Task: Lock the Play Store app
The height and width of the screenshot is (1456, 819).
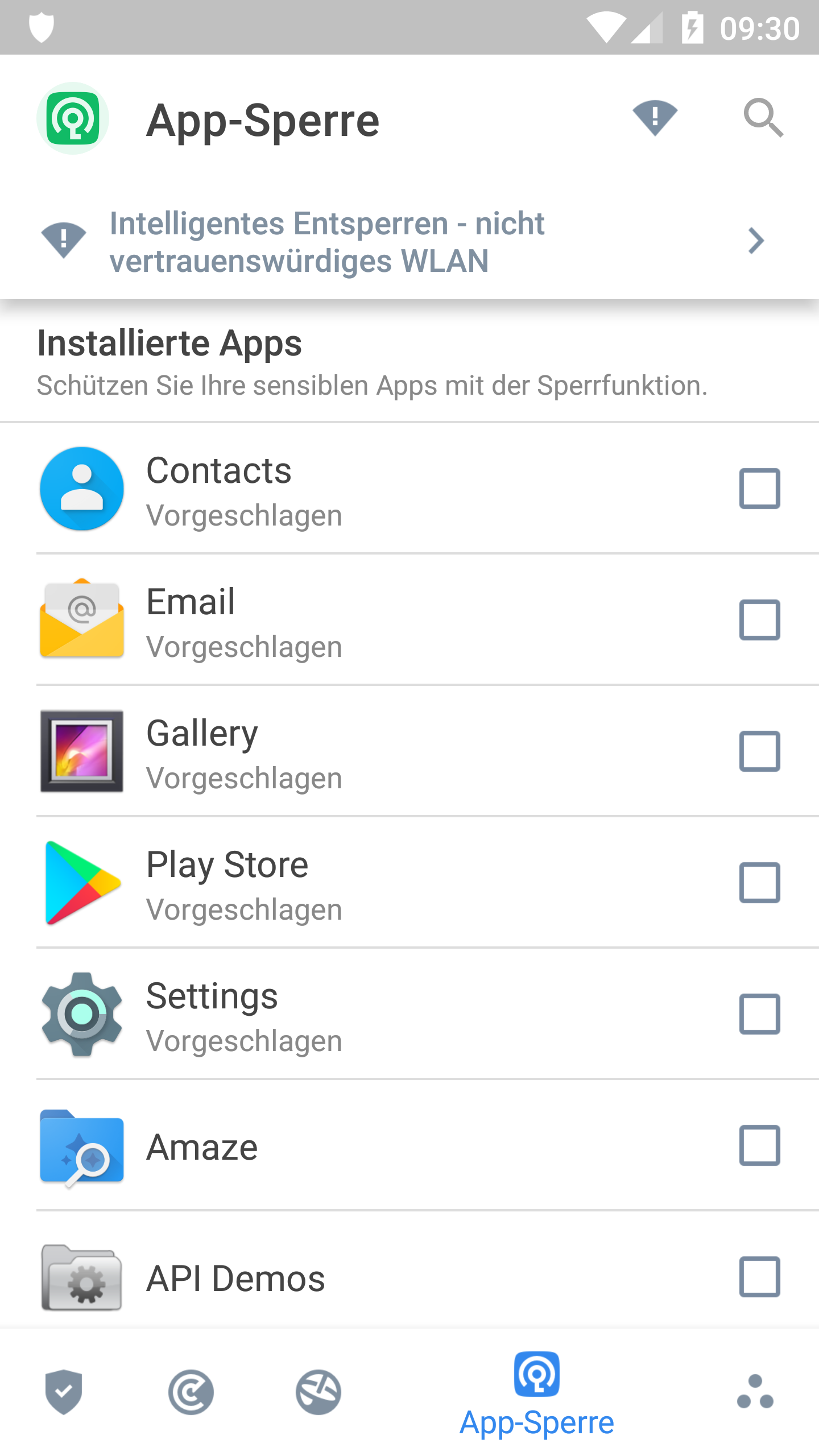Action: [759, 883]
